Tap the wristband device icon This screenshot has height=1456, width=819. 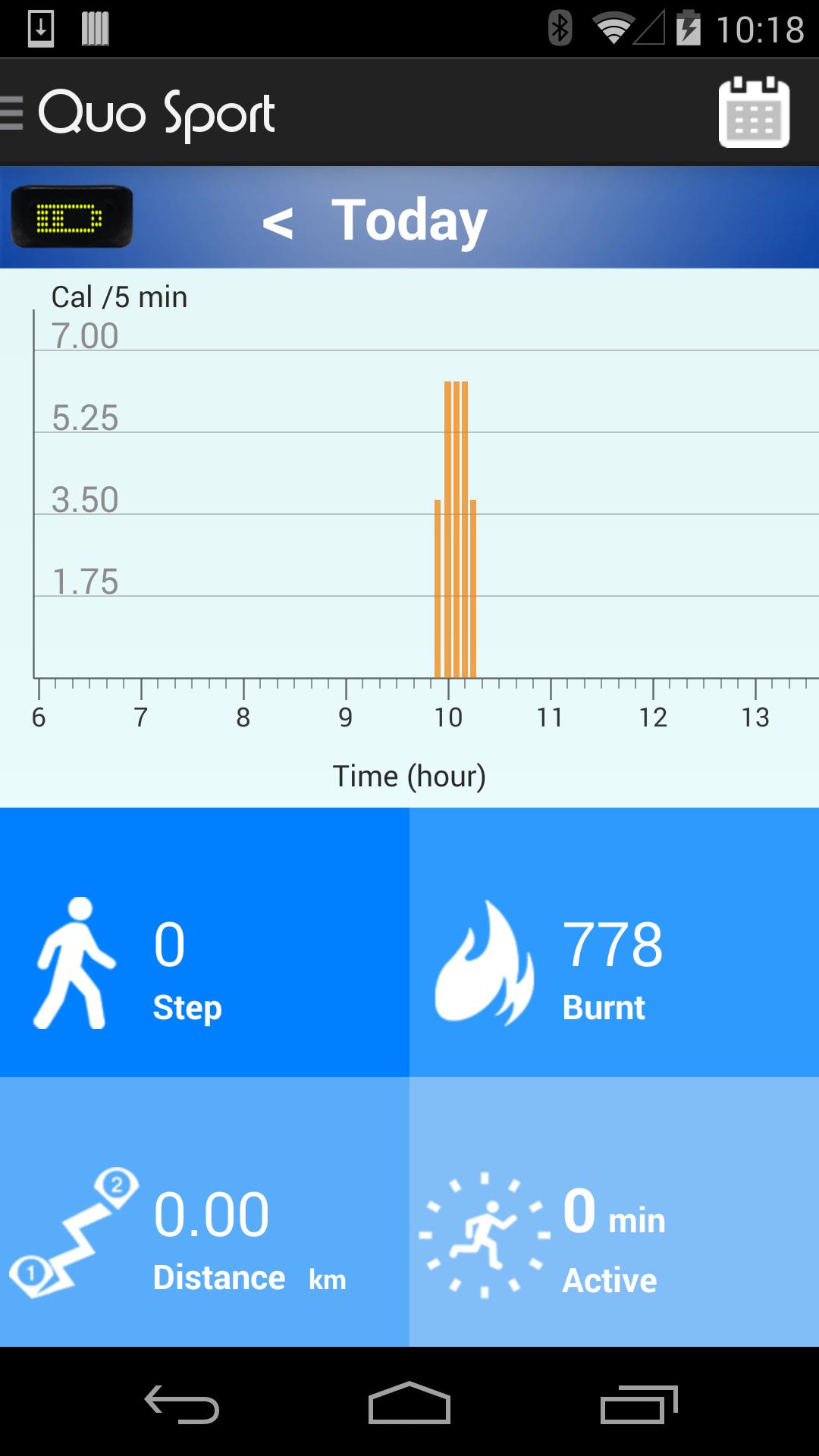[x=72, y=217]
